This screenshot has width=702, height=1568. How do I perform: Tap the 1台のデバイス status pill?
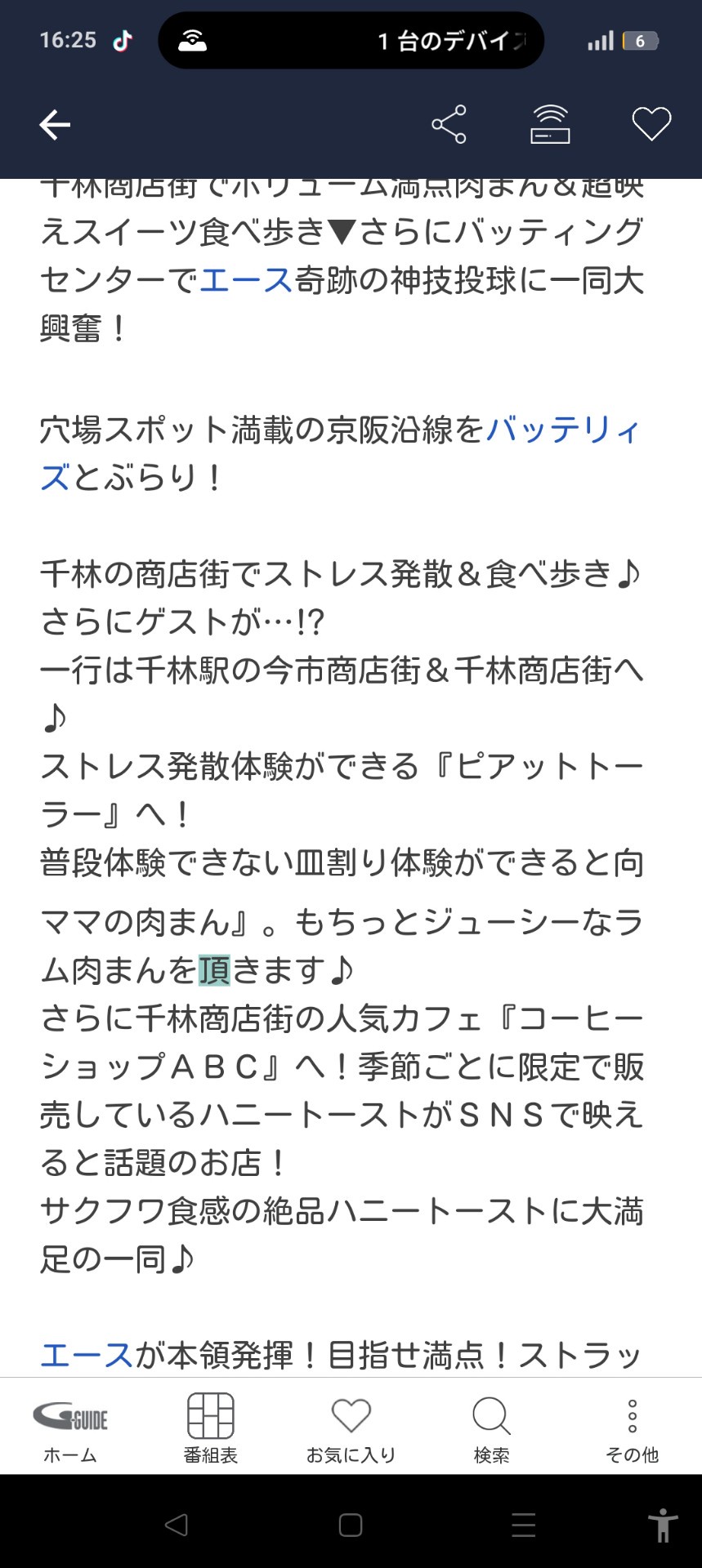(351, 41)
